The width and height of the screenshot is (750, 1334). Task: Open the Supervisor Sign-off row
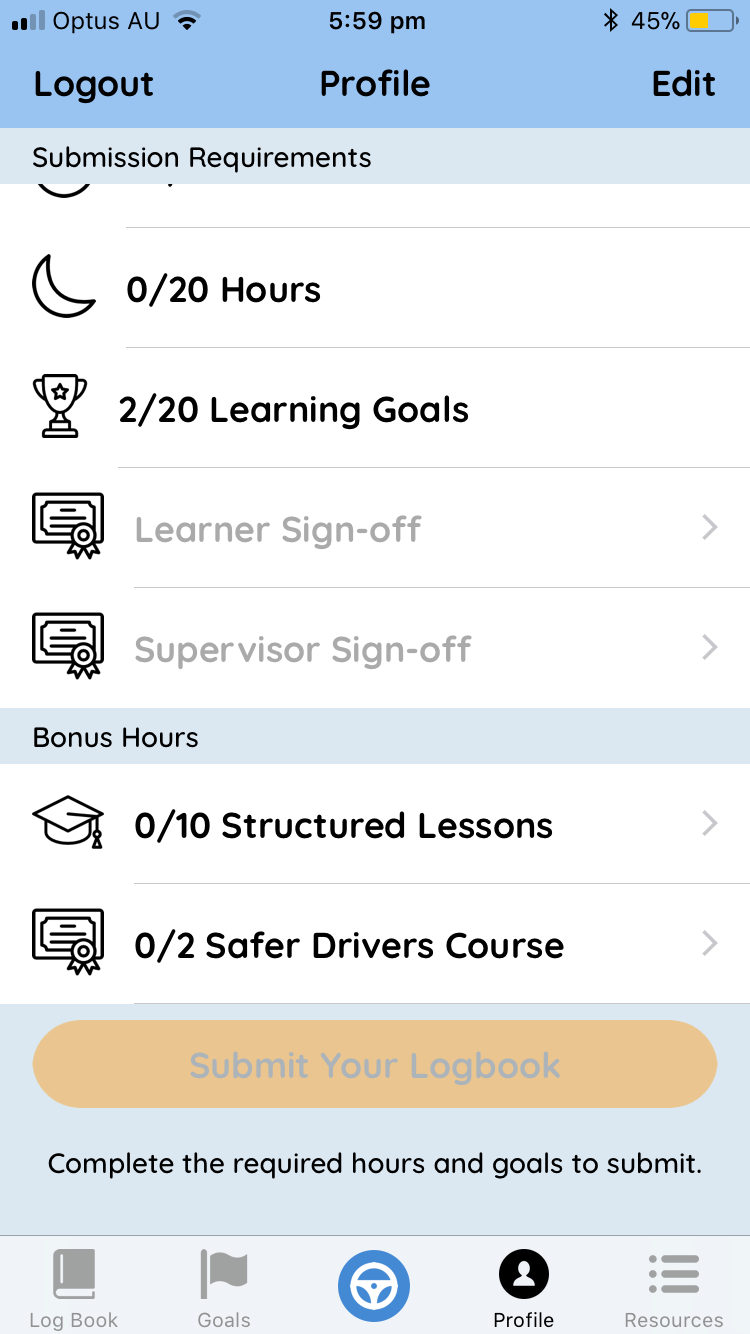pyautogui.click(x=375, y=649)
